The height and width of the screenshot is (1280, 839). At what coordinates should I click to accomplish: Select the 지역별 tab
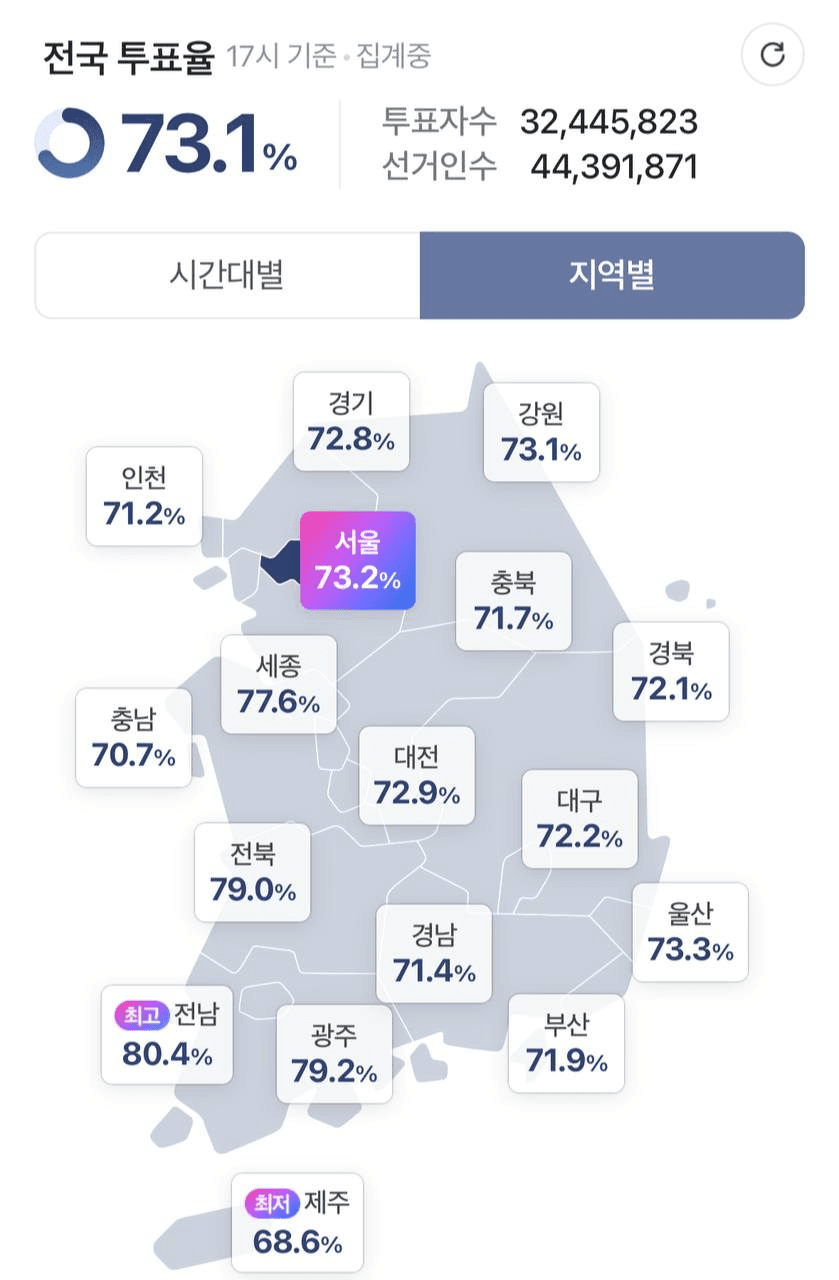[612, 275]
